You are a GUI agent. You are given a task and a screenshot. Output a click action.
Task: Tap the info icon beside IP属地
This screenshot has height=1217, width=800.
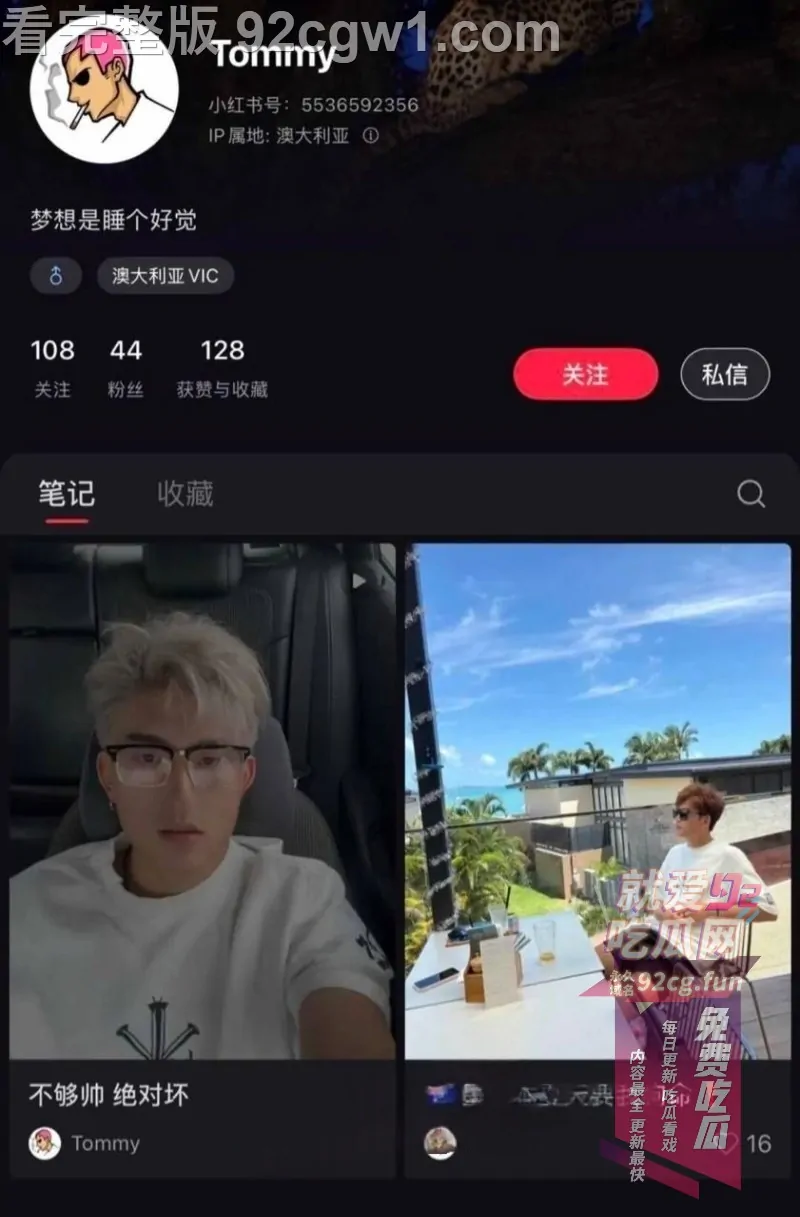pos(371,135)
